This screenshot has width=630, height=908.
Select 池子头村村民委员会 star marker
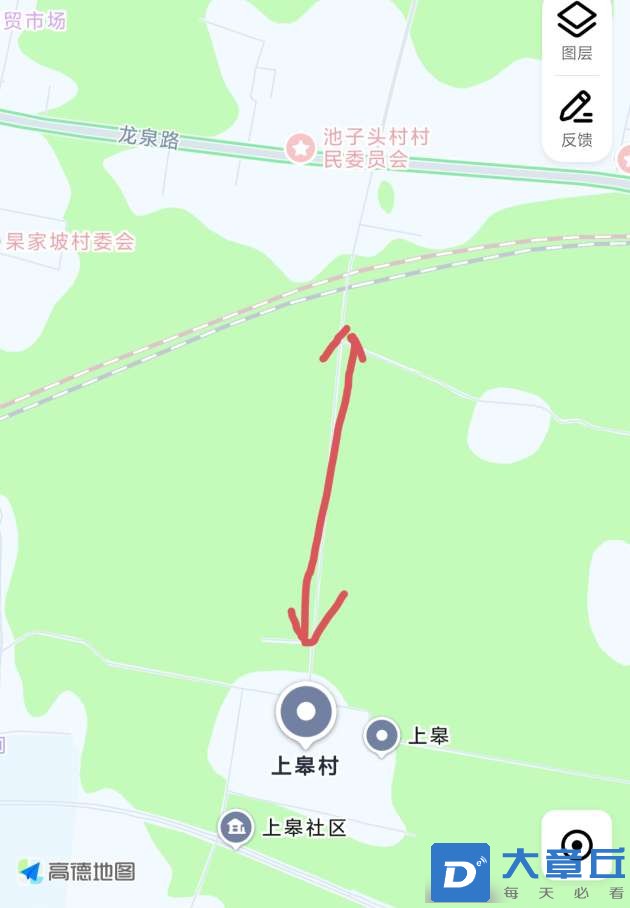pos(300,148)
